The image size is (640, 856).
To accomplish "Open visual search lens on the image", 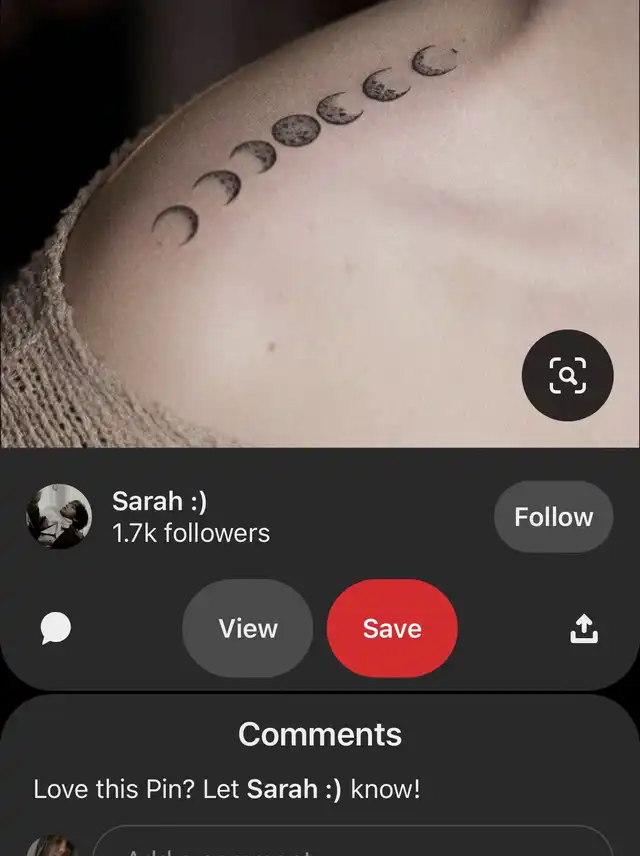I will coord(567,376).
